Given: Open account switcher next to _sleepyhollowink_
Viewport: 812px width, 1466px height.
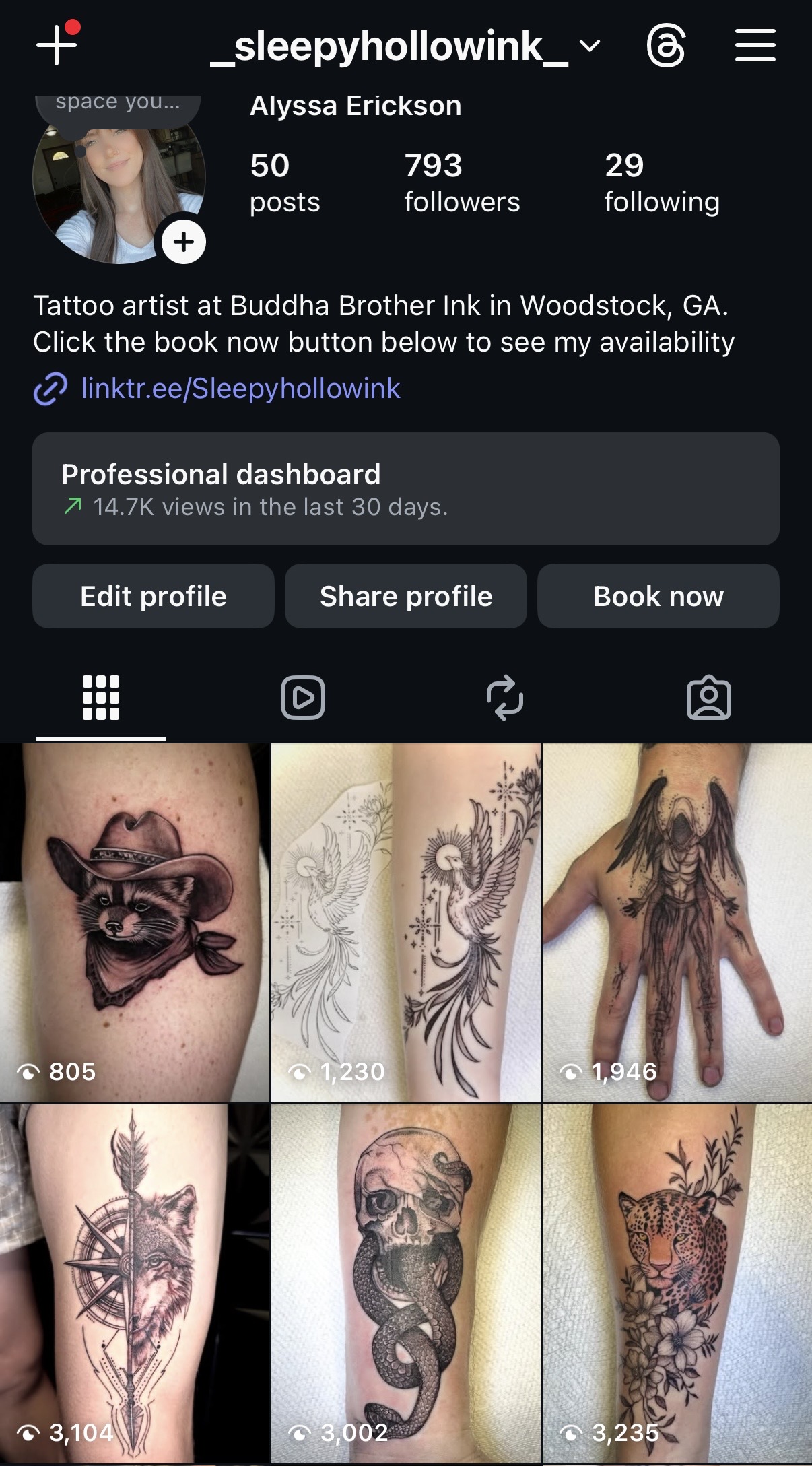Looking at the screenshot, I should coord(588,47).
